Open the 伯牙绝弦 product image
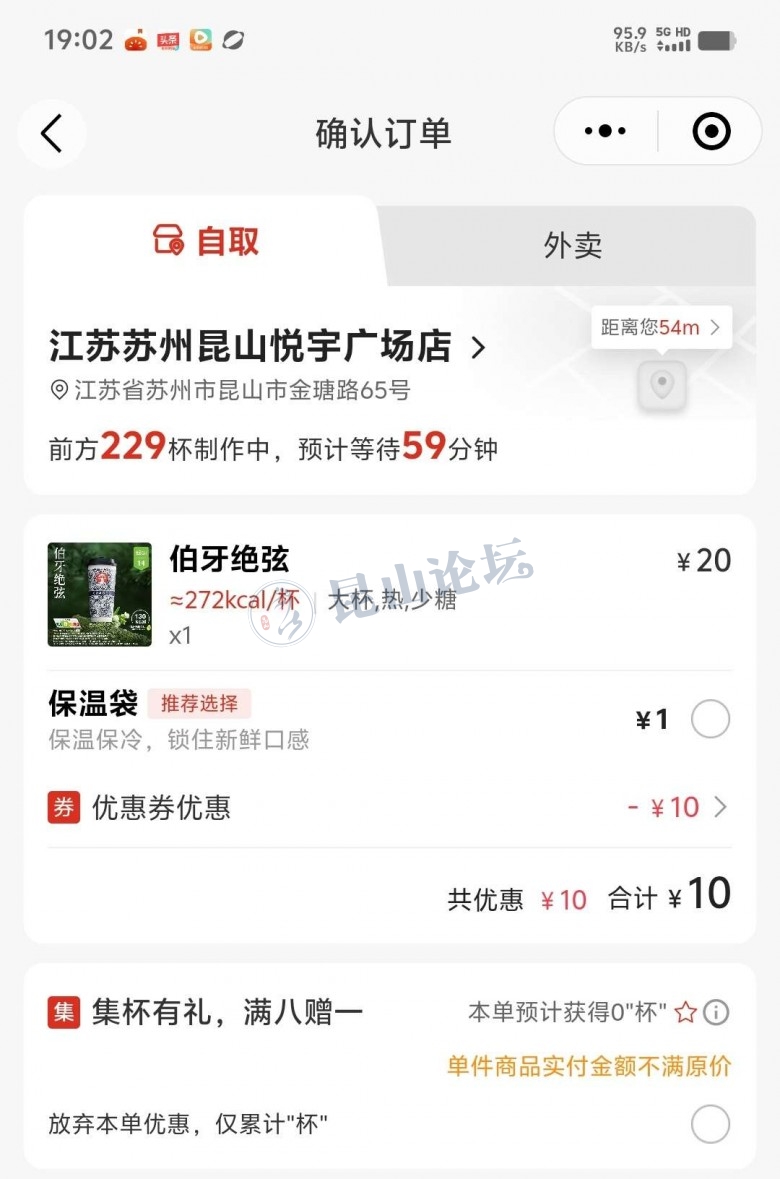 [100, 594]
